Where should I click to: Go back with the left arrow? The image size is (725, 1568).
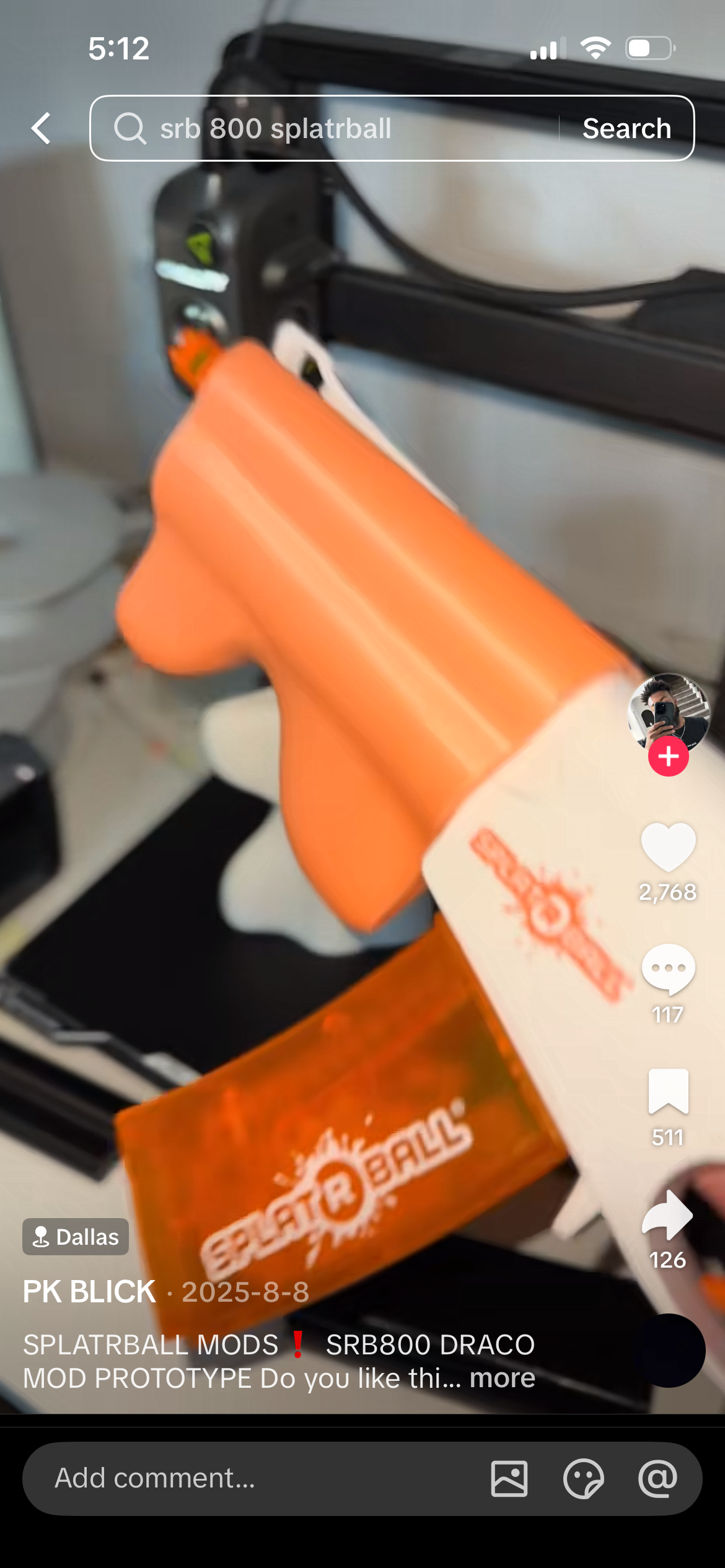pyautogui.click(x=42, y=128)
